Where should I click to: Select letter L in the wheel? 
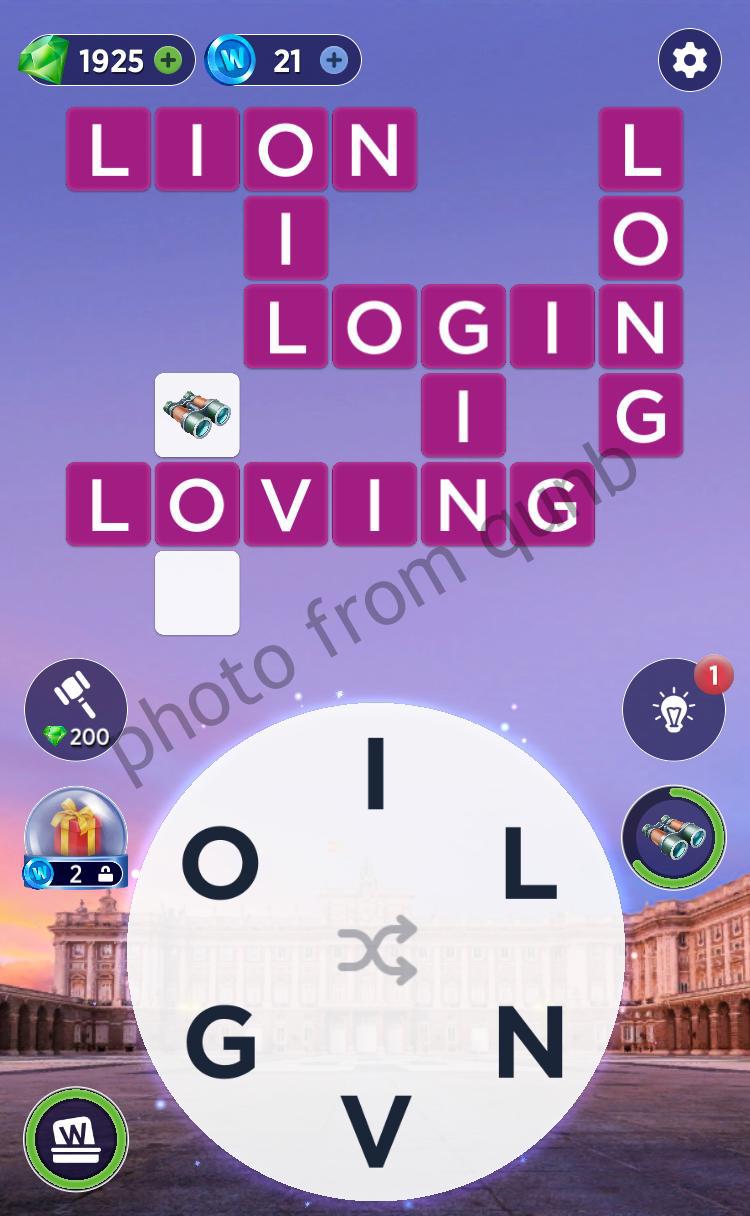click(528, 862)
